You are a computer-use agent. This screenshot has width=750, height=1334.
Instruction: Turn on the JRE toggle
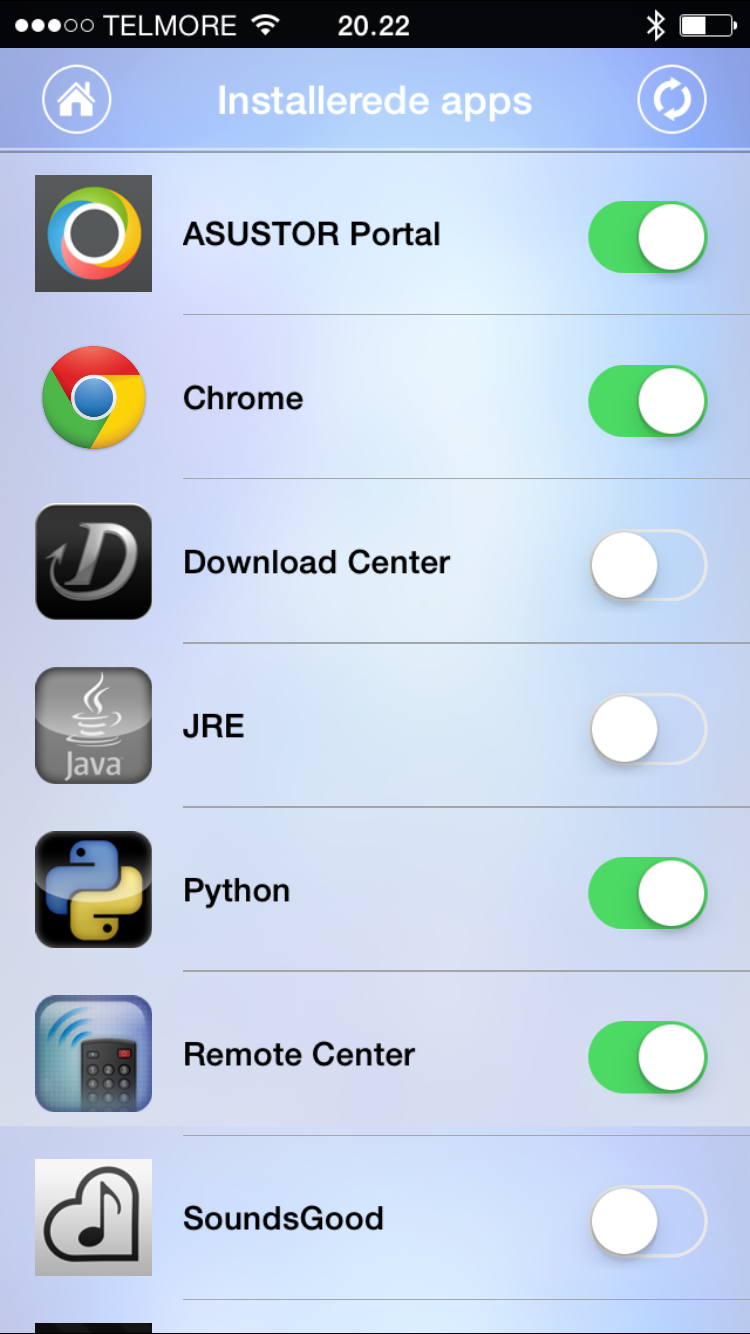click(648, 729)
